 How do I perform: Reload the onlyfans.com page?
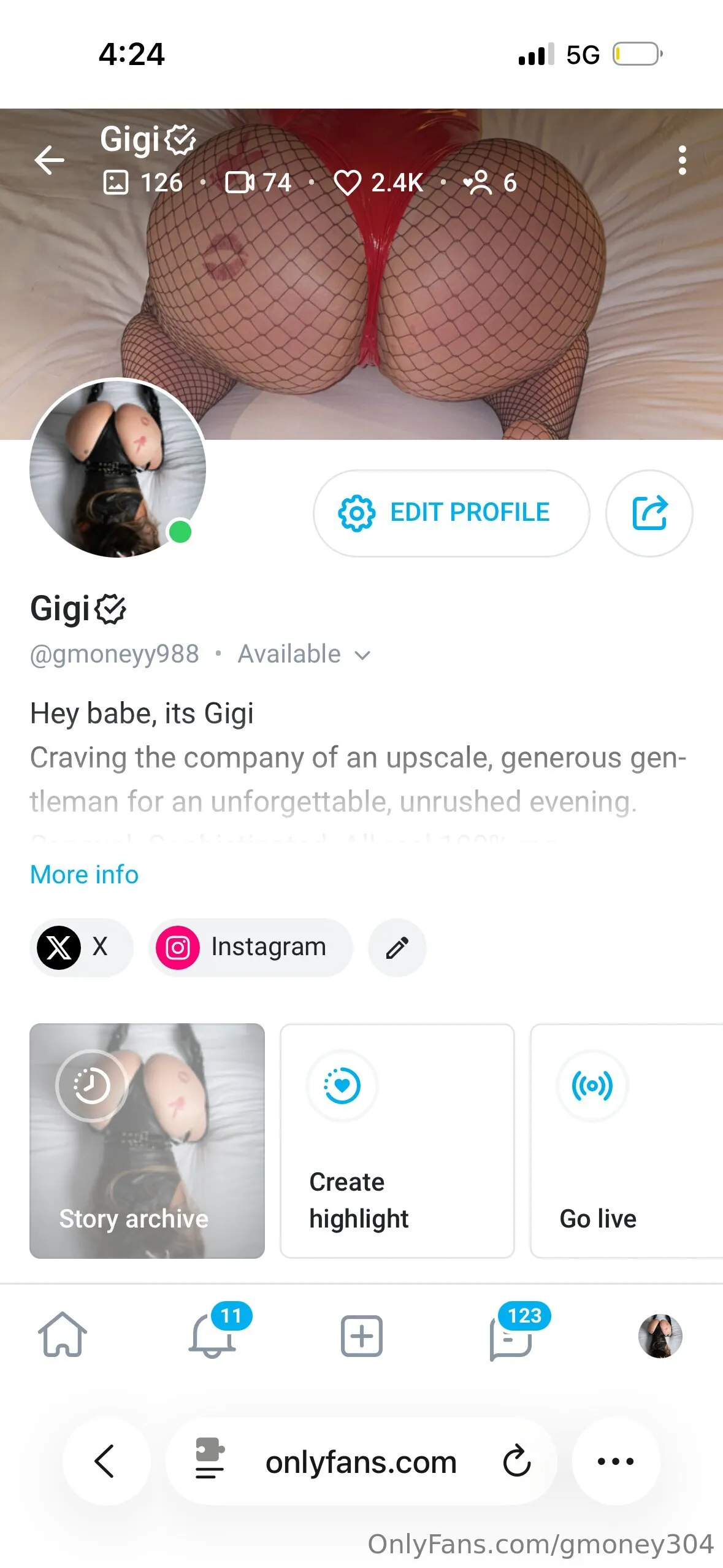tap(517, 1461)
